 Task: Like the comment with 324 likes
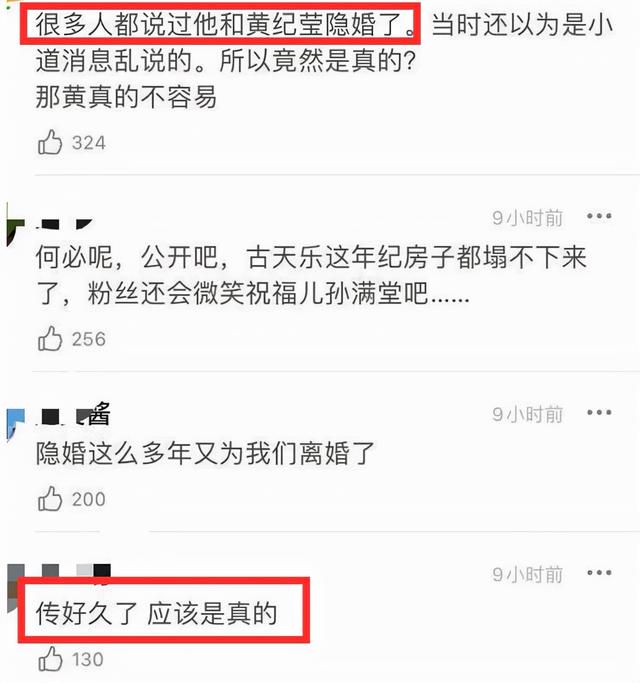point(50,143)
